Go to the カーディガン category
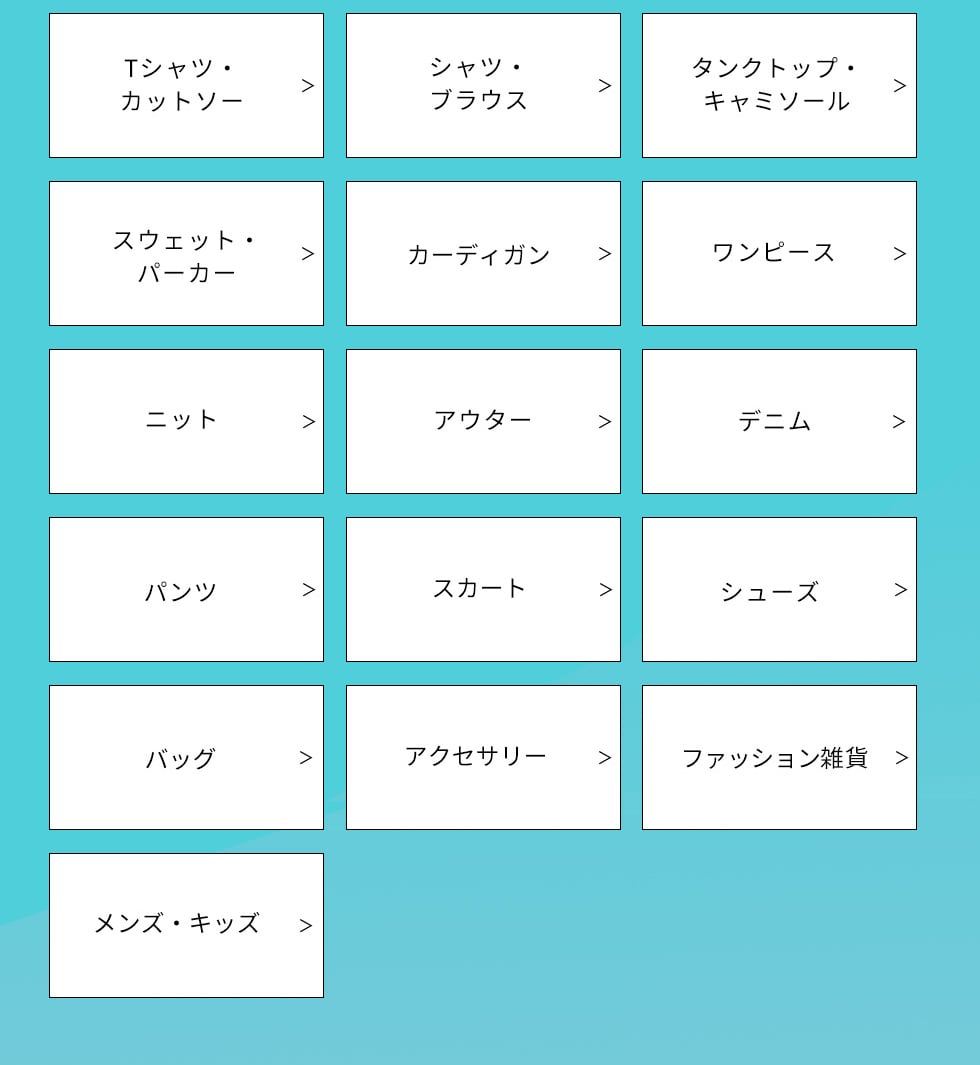 click(483, 253)
